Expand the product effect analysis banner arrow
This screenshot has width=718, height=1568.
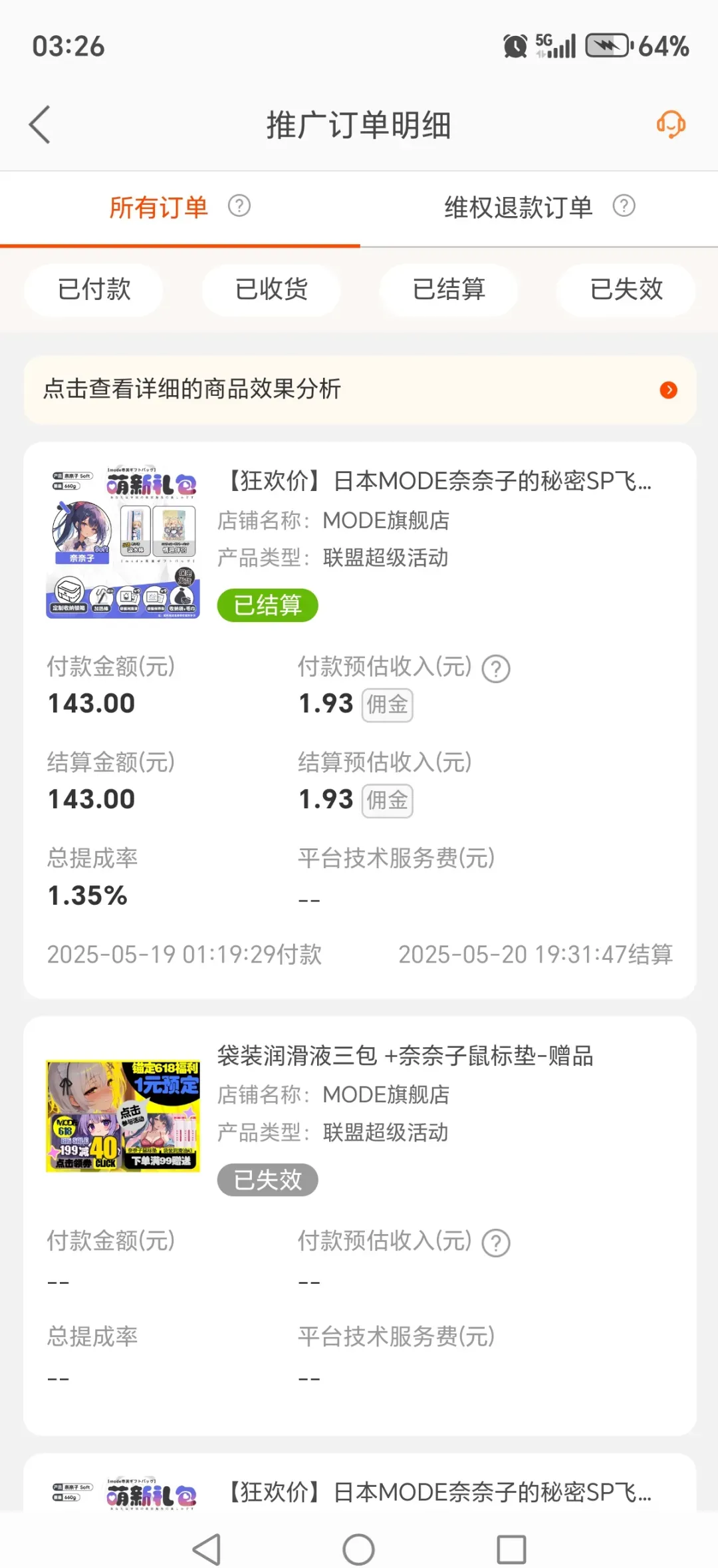[668, 391]
